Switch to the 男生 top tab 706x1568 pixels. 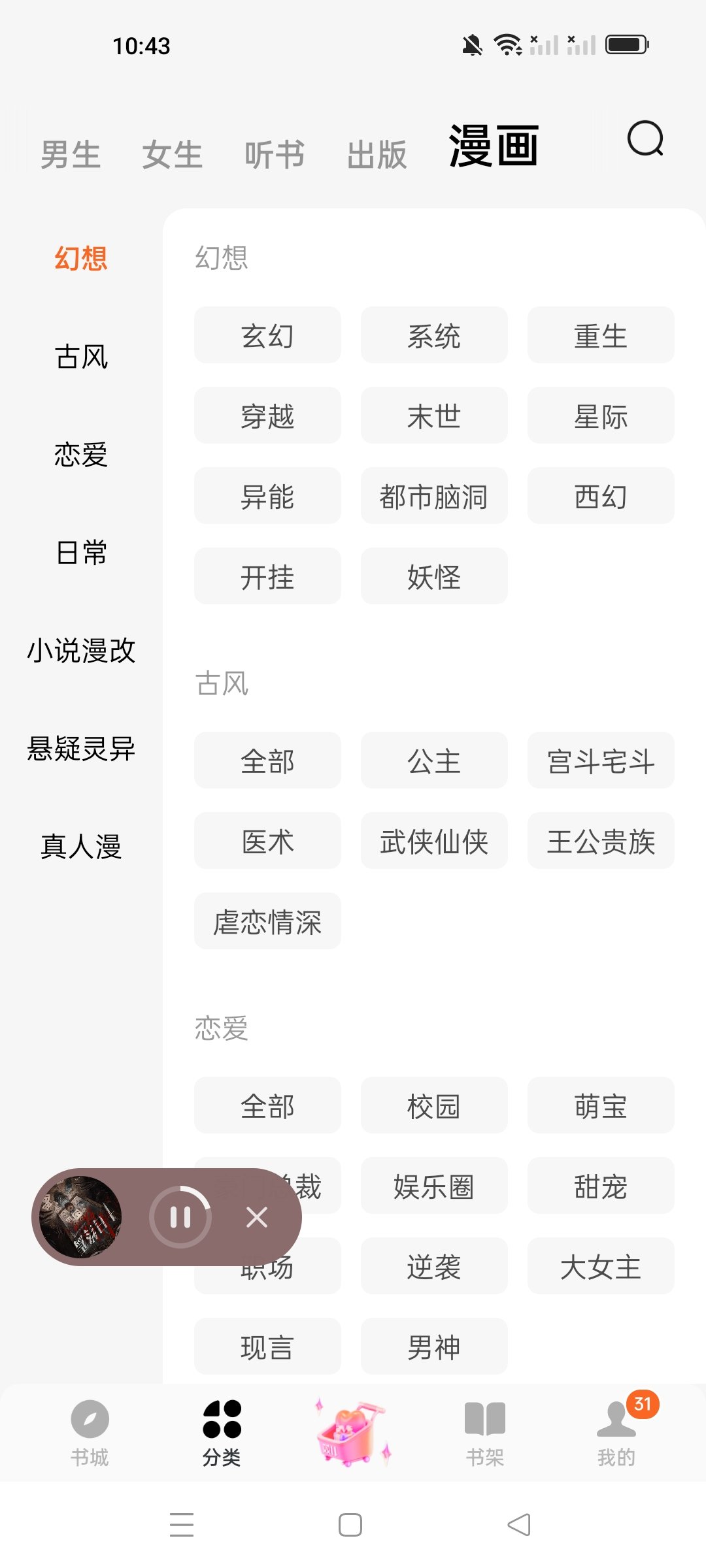(x=71, y=155)
